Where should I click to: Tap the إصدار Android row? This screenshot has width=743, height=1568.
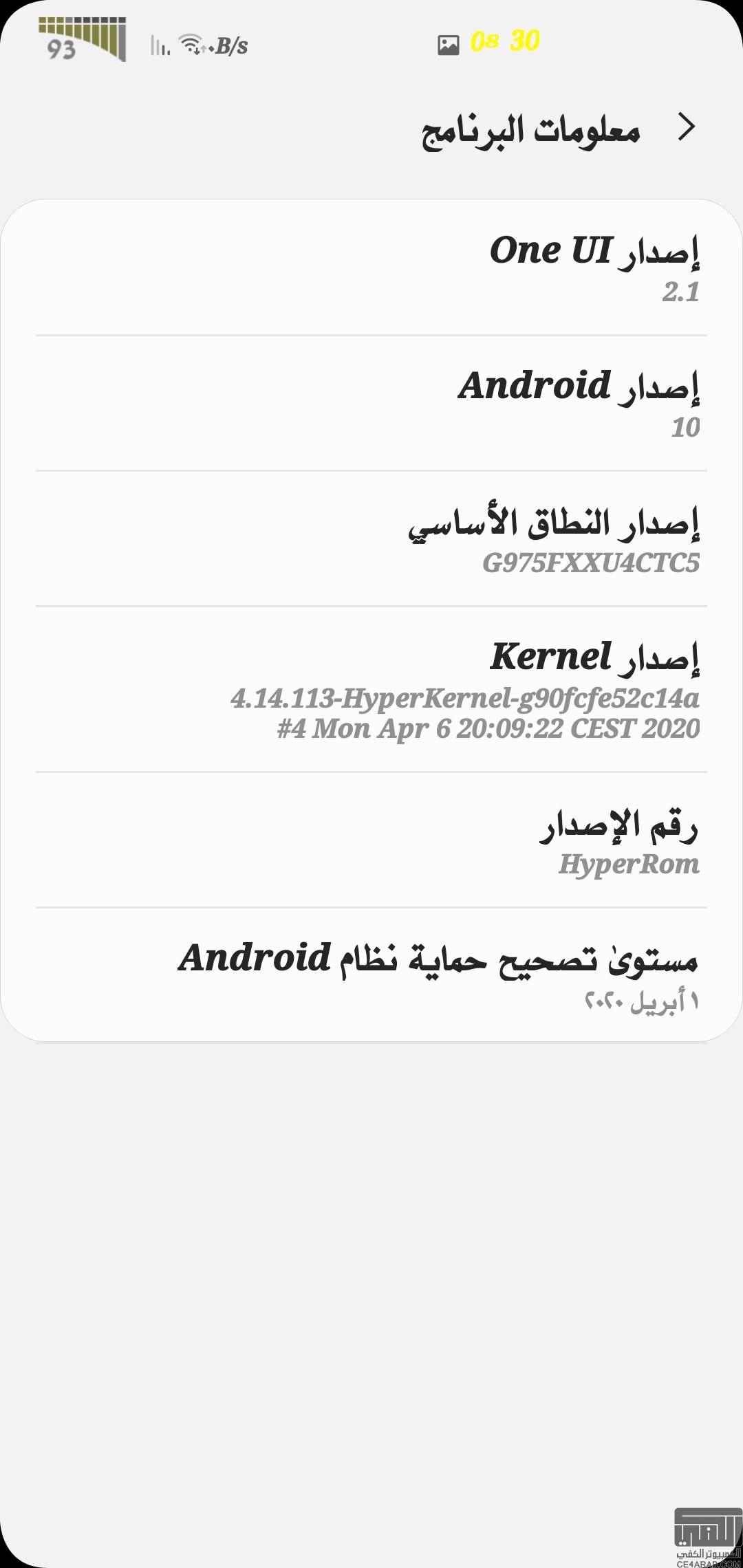tap(371, 403)
